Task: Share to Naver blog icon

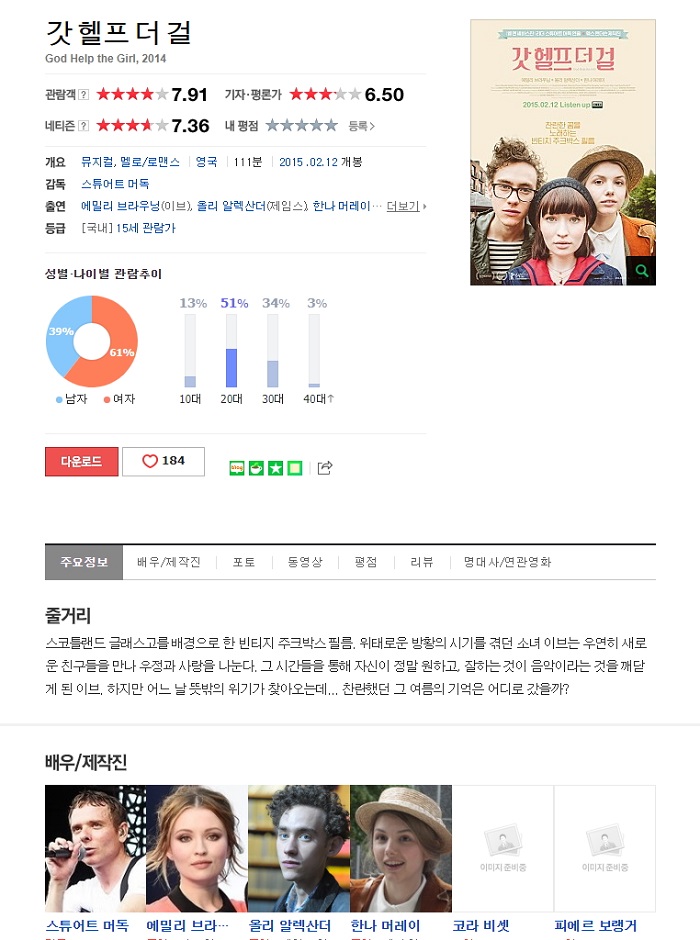Action: 237,468
